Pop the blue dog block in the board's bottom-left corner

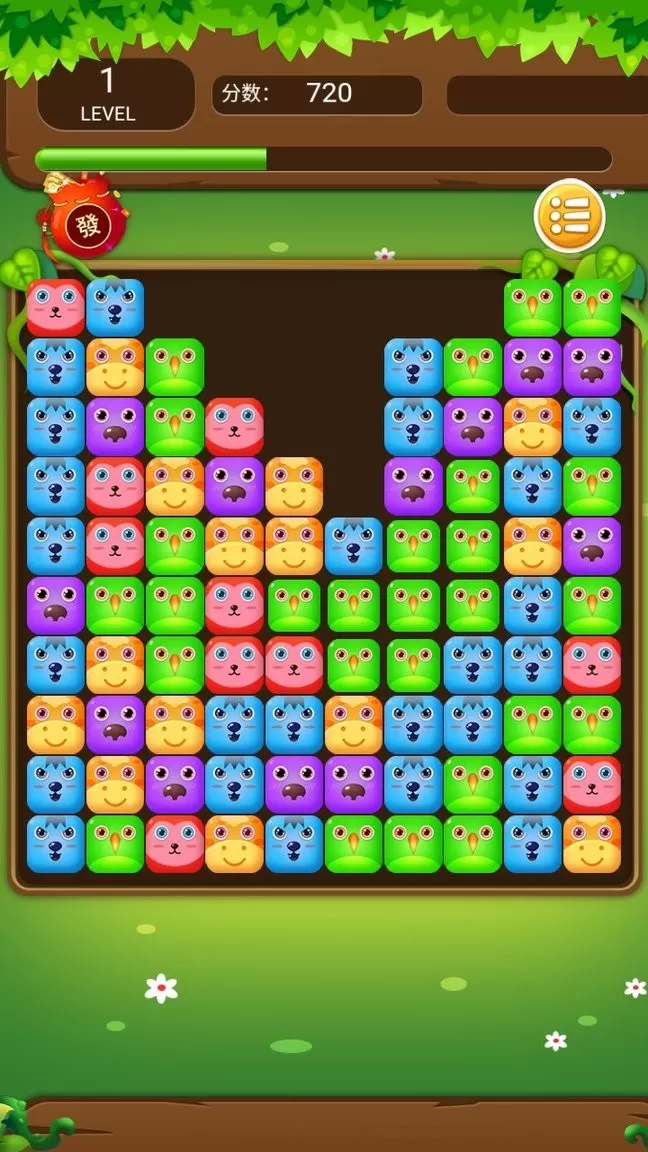(x=55, y=844)
